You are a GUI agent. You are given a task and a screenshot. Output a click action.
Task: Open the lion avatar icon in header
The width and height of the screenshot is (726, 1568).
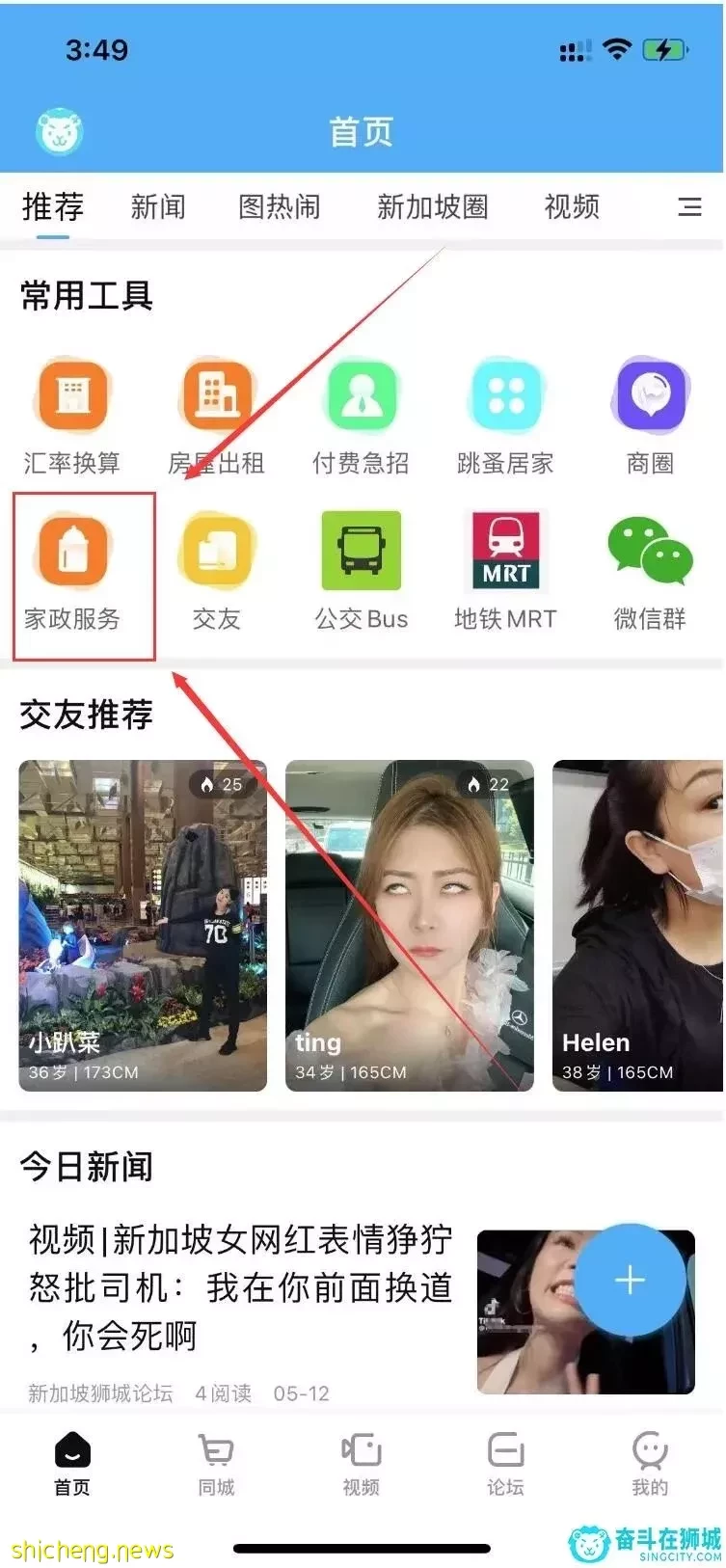click(60, 132)
